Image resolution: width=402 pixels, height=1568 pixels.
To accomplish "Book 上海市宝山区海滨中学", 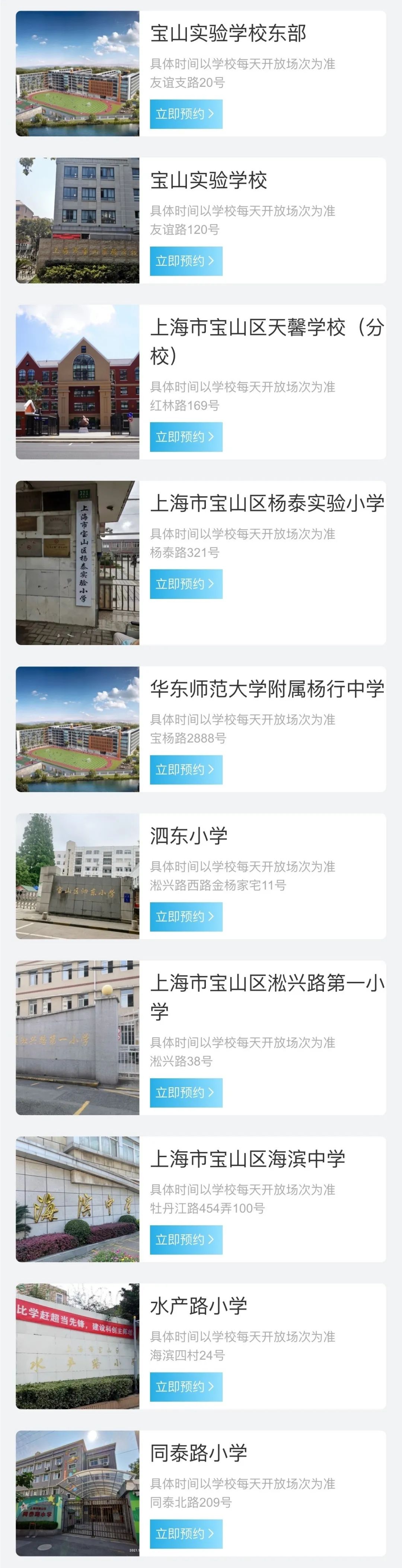I will (x=185, y=1239).
